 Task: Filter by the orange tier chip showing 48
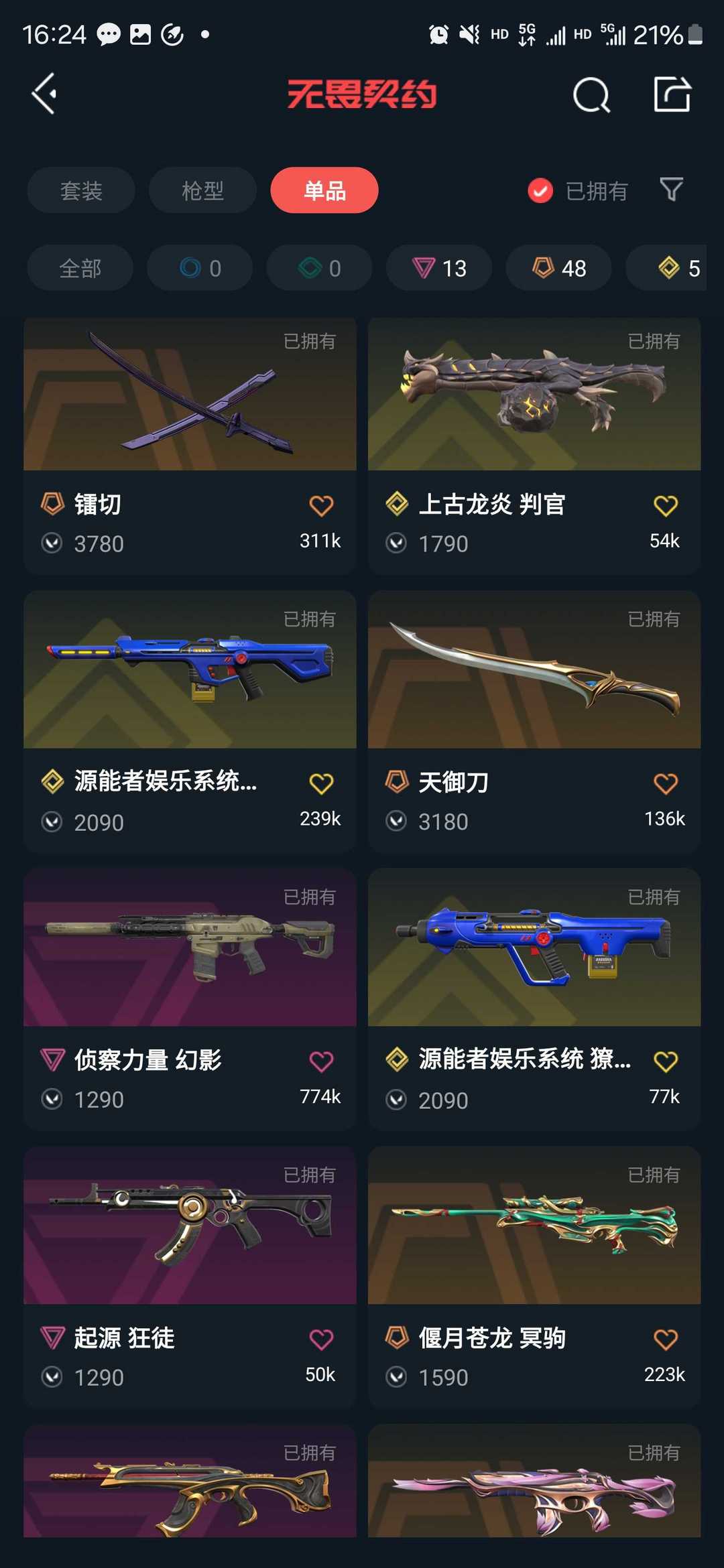tap(559, 268)
